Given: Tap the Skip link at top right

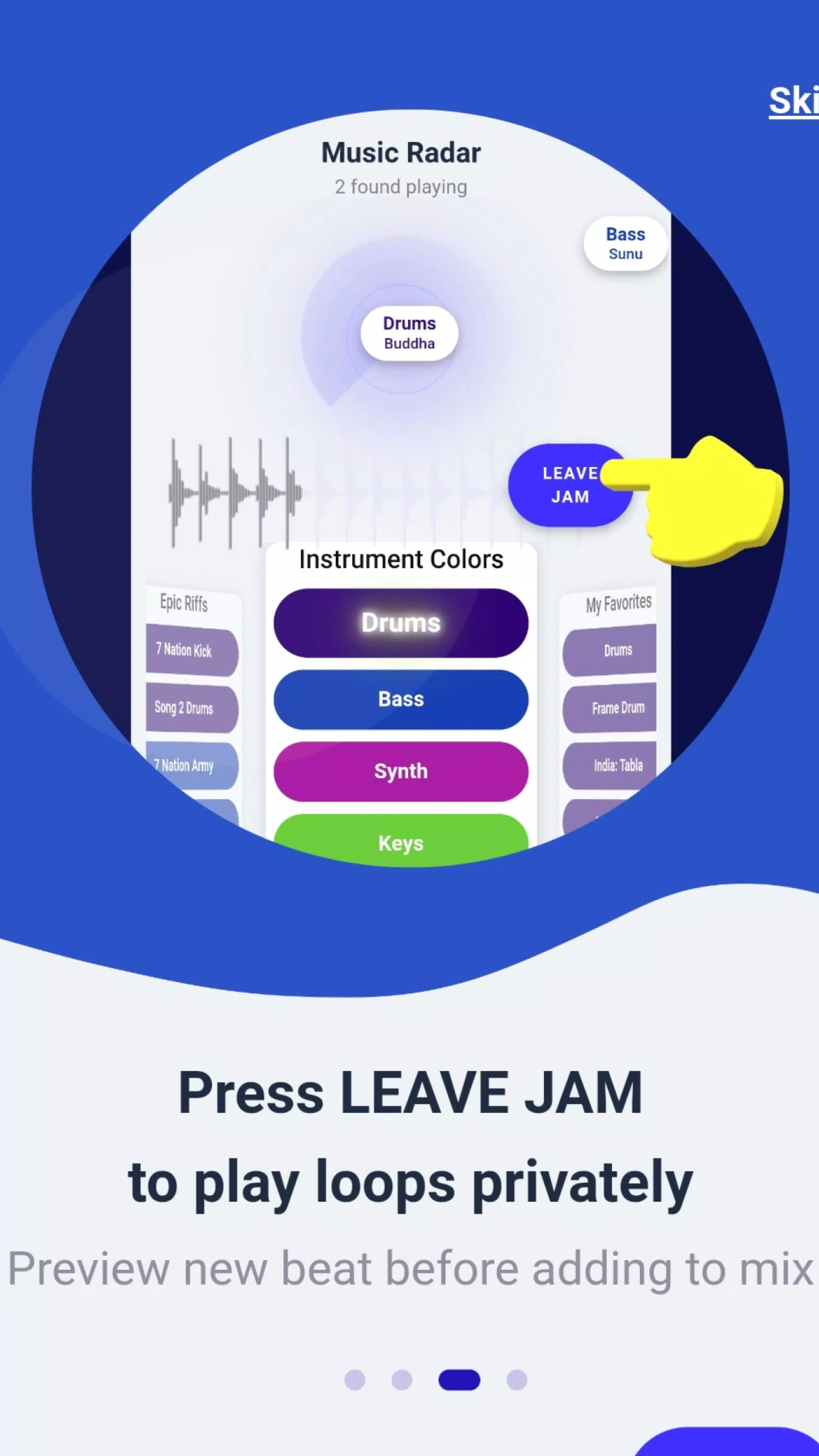Looking at the screenshot, I should (798, 99).
